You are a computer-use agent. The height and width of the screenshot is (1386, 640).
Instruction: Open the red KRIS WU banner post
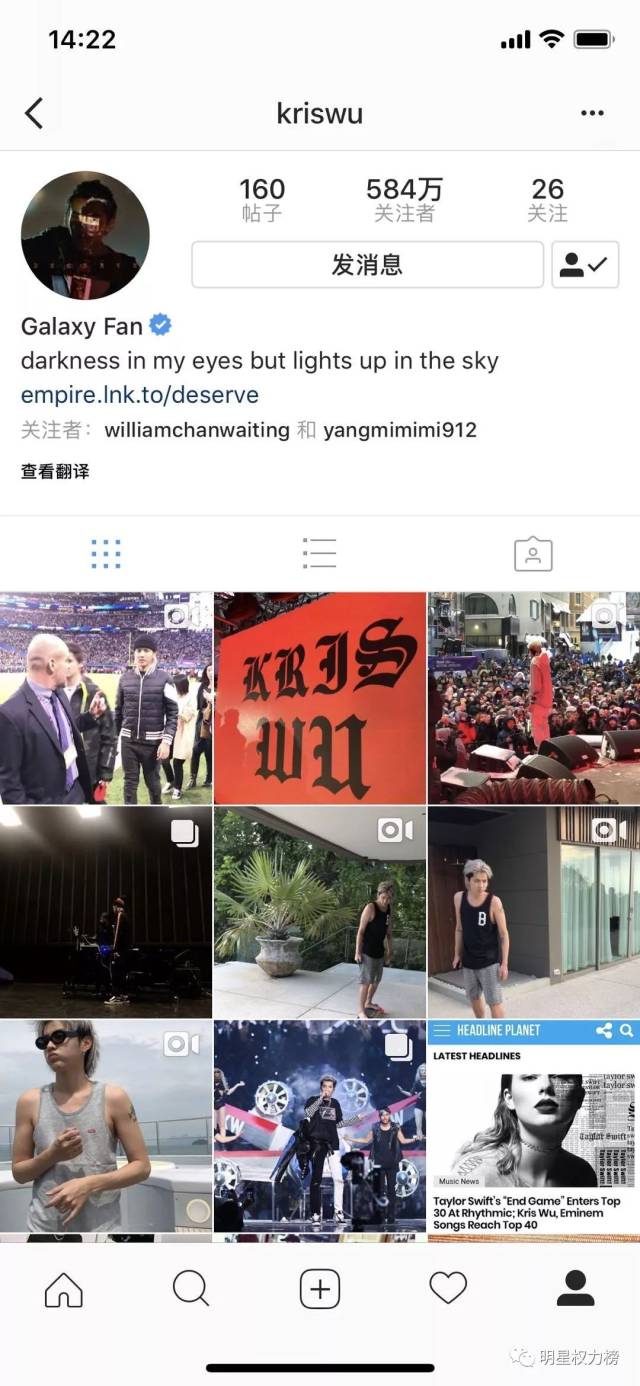[320, 697]
